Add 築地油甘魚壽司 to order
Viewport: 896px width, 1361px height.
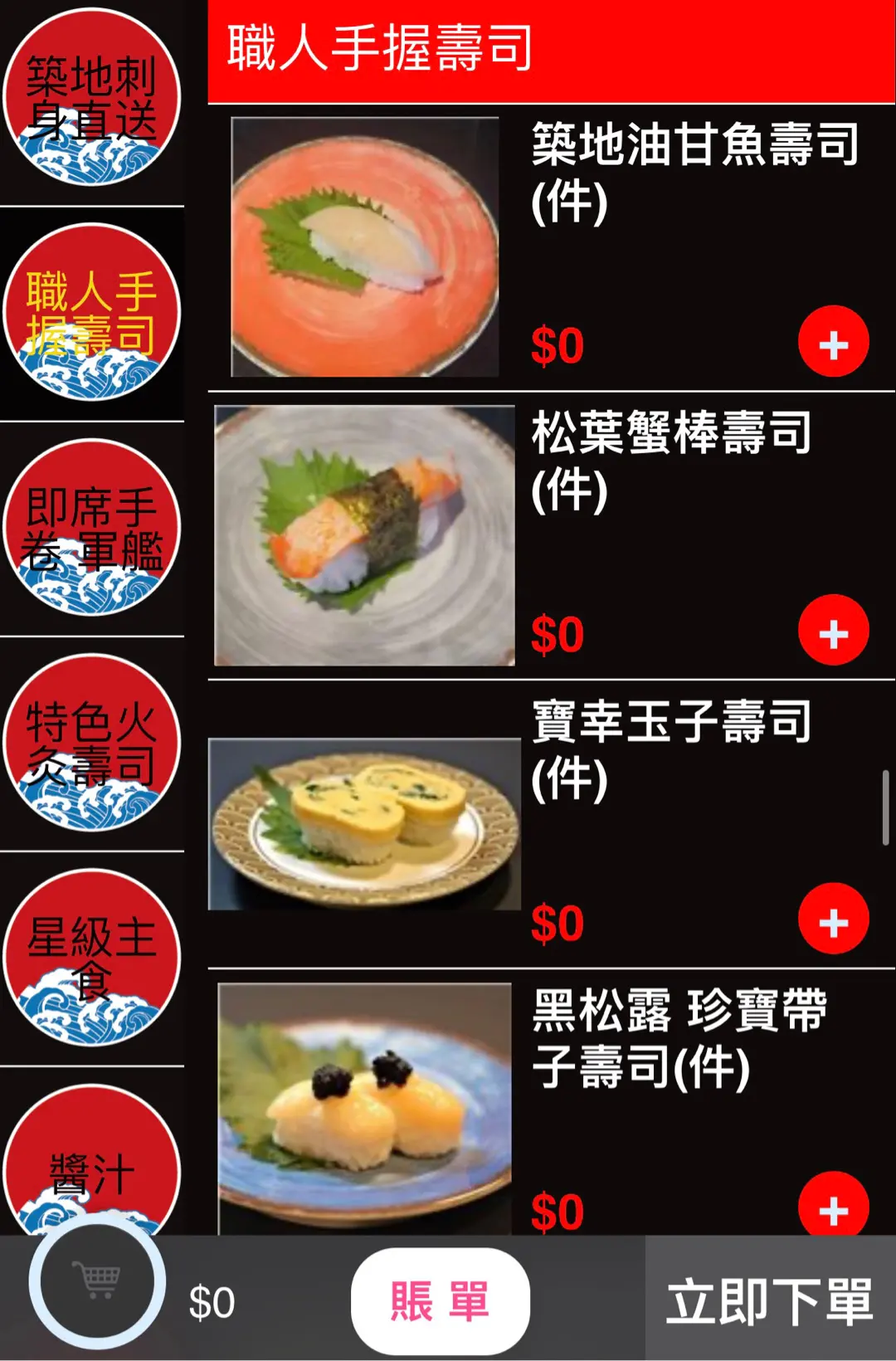point(833,342)
